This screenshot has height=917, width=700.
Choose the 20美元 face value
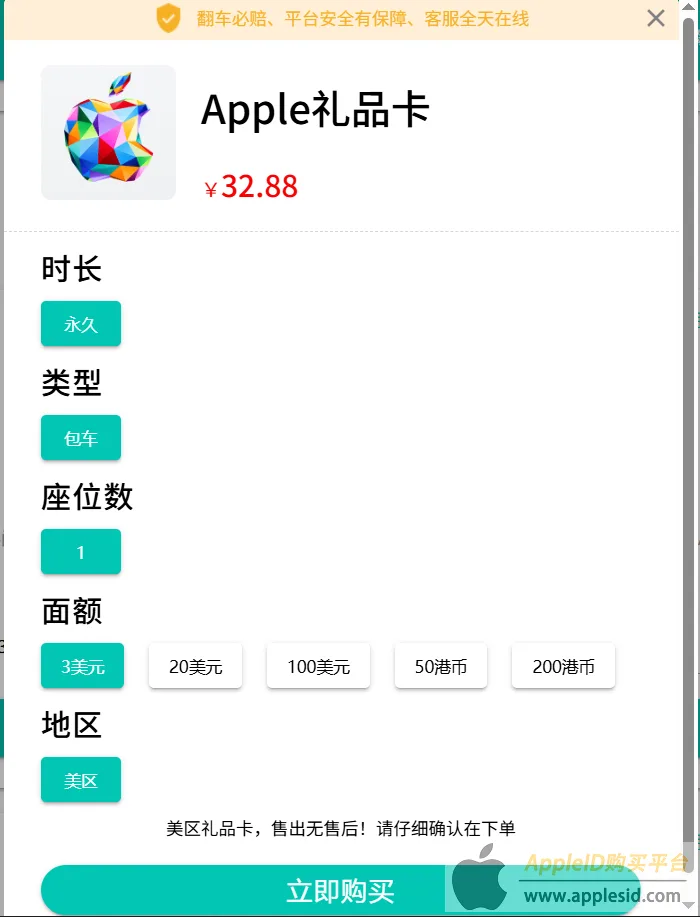(195, 666)
